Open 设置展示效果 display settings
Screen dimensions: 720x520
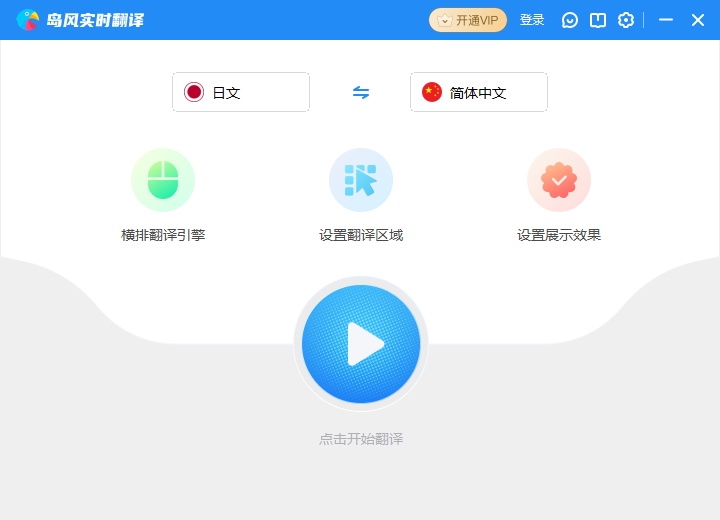(x=559, y=181)
